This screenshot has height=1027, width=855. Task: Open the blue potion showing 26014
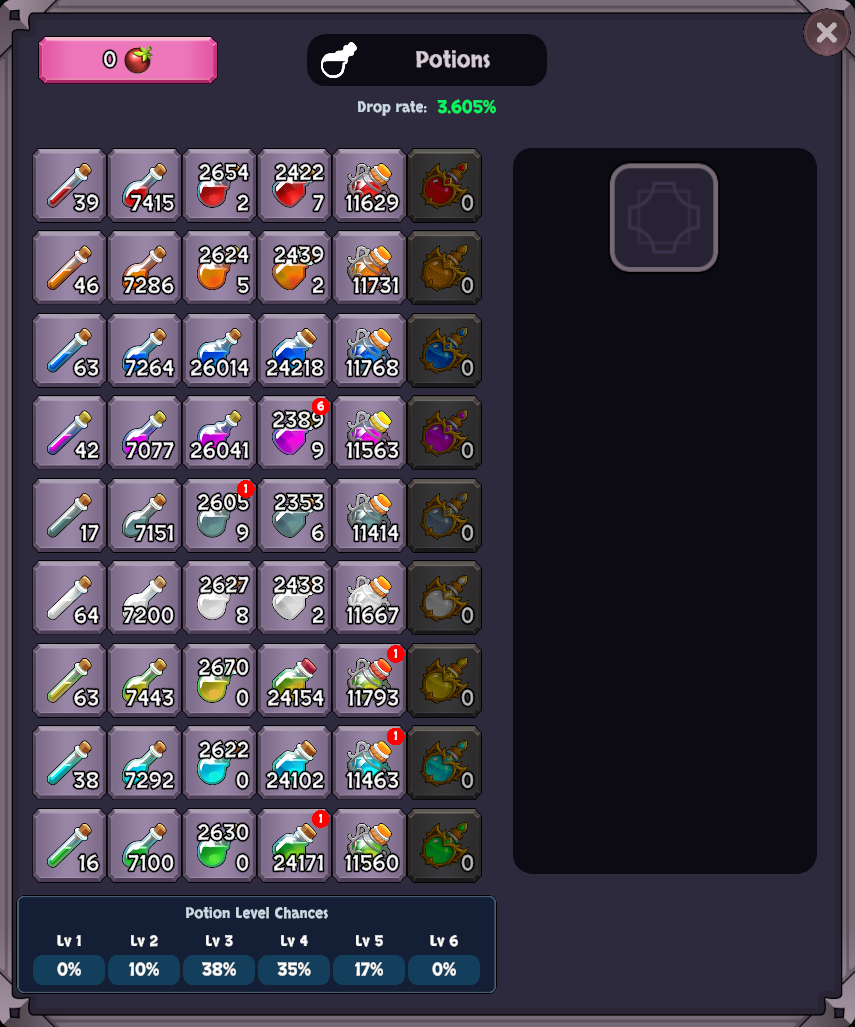tap(220, 351)
